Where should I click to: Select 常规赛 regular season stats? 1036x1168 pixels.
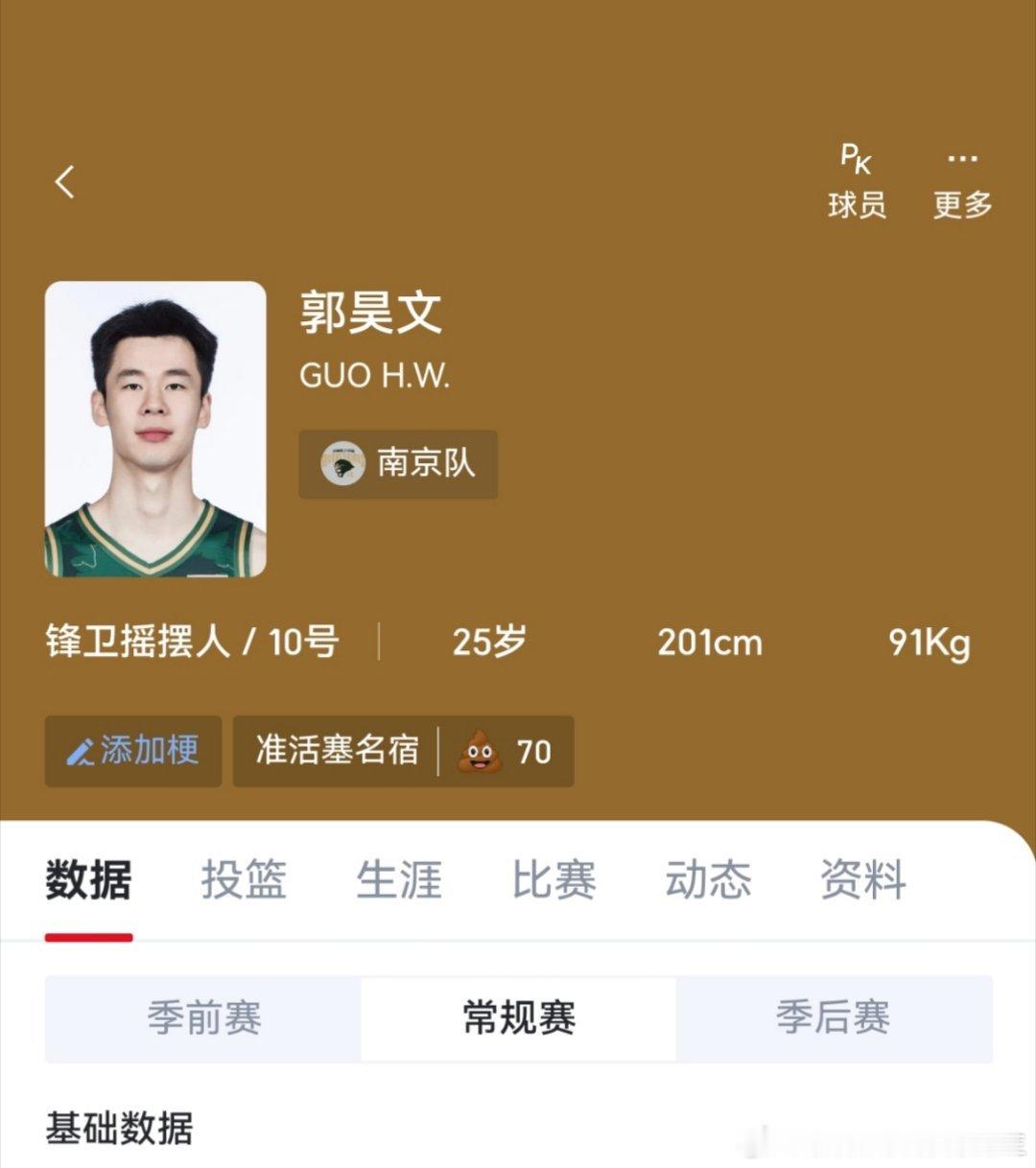point(517,1019)
